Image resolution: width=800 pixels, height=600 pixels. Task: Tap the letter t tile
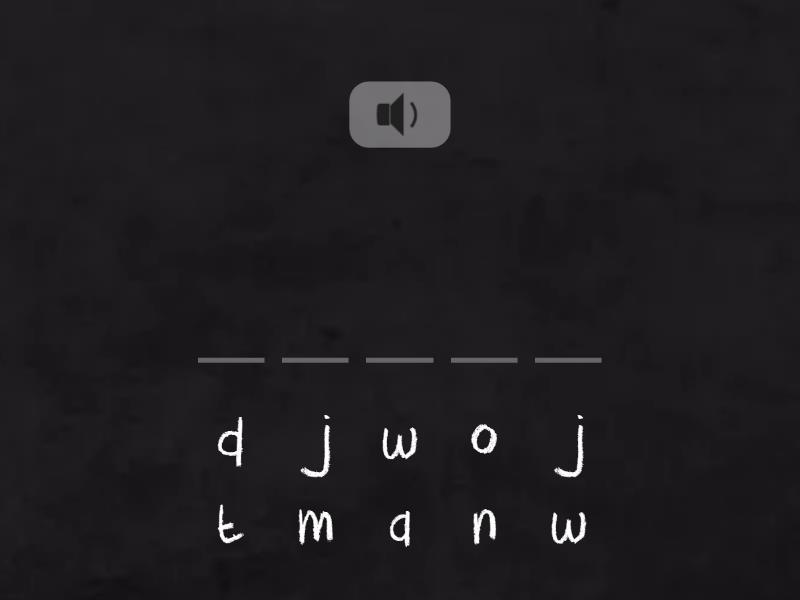230,526
